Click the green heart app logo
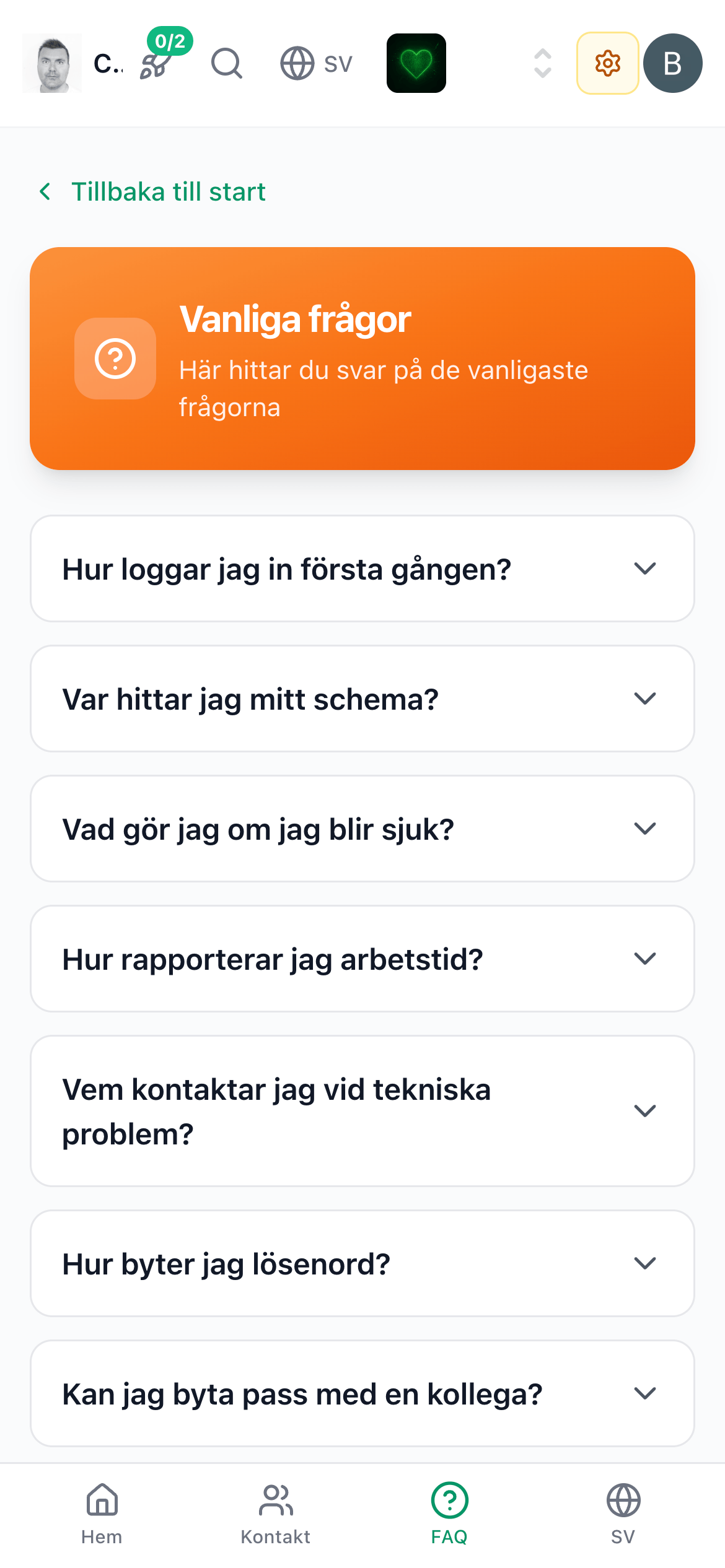The height and width of the screenshot is (1568, 725). [416, 63]
